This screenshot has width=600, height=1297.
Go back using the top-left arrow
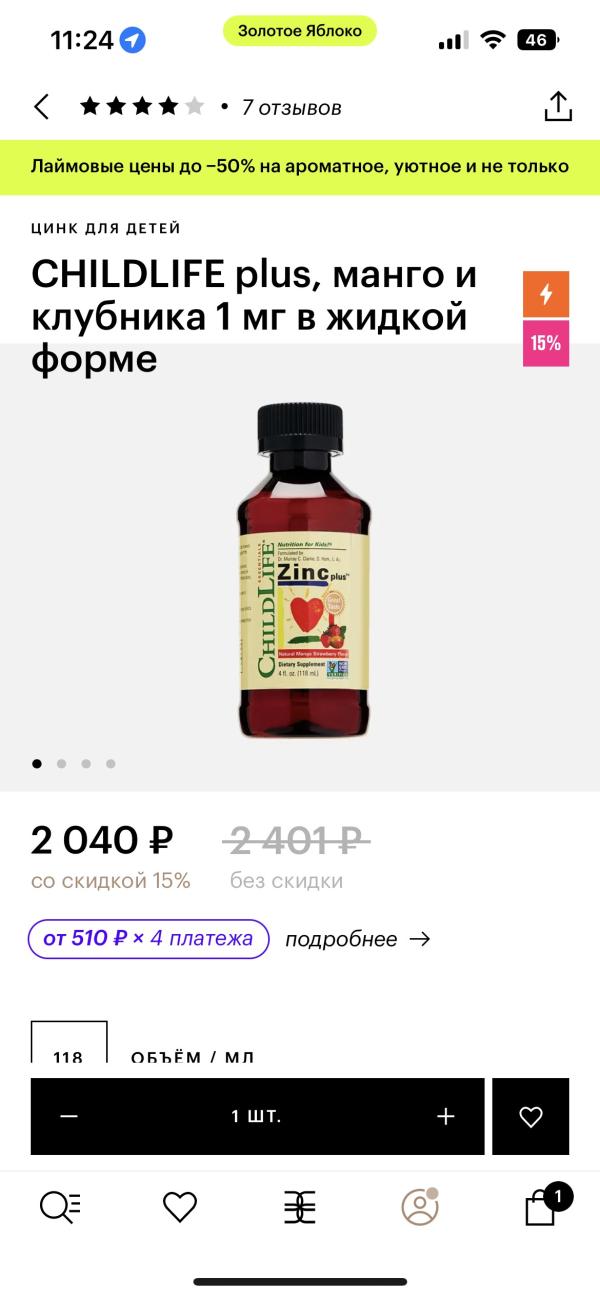[42, 107]
